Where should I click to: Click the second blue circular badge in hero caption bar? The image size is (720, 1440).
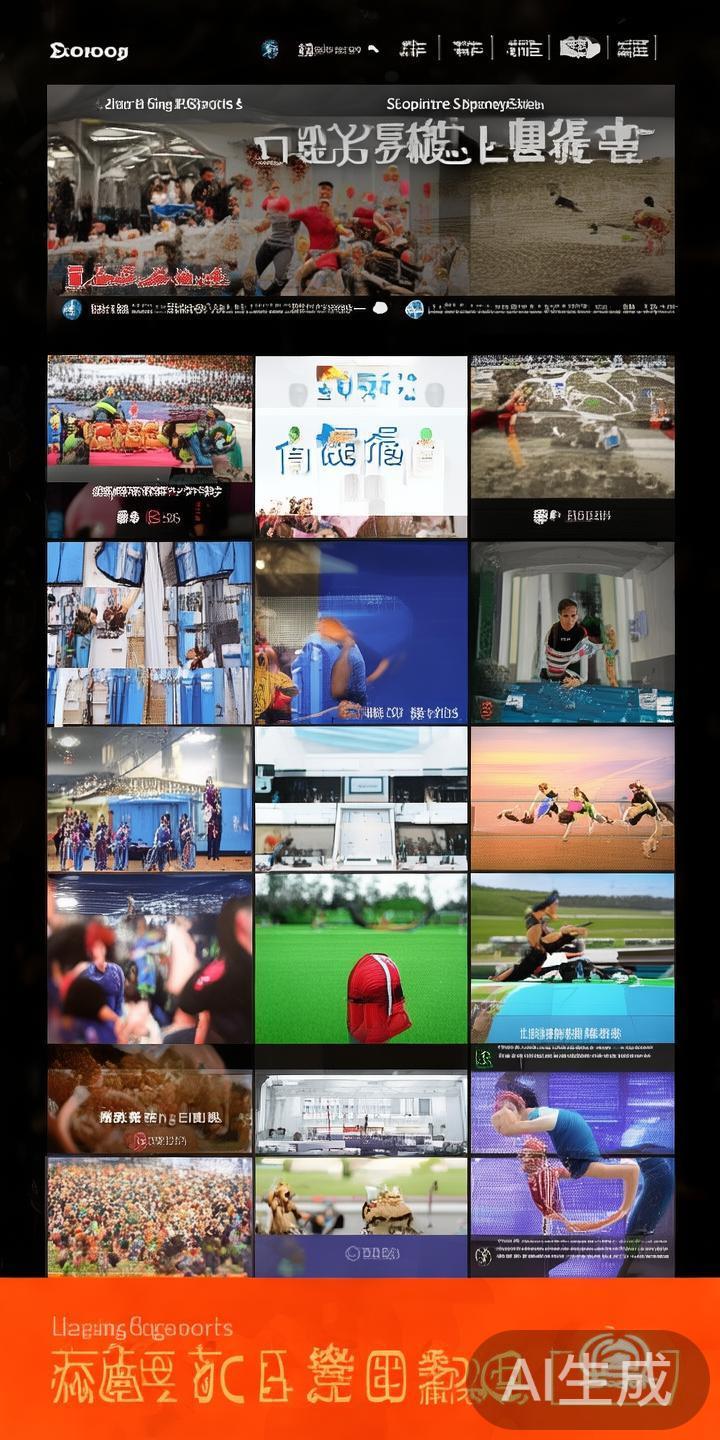click(413, 307)
